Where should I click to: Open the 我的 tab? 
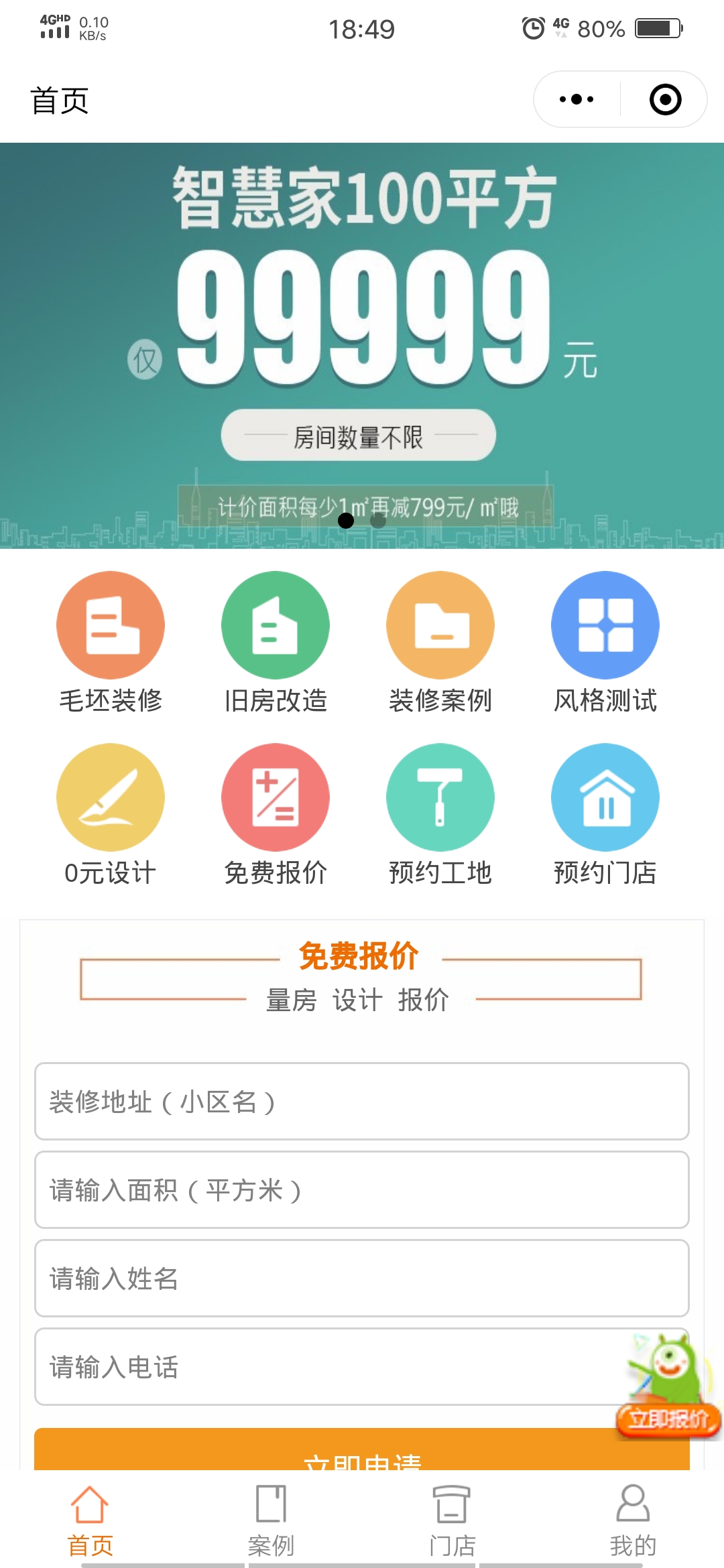click(x=633, y=1518)
